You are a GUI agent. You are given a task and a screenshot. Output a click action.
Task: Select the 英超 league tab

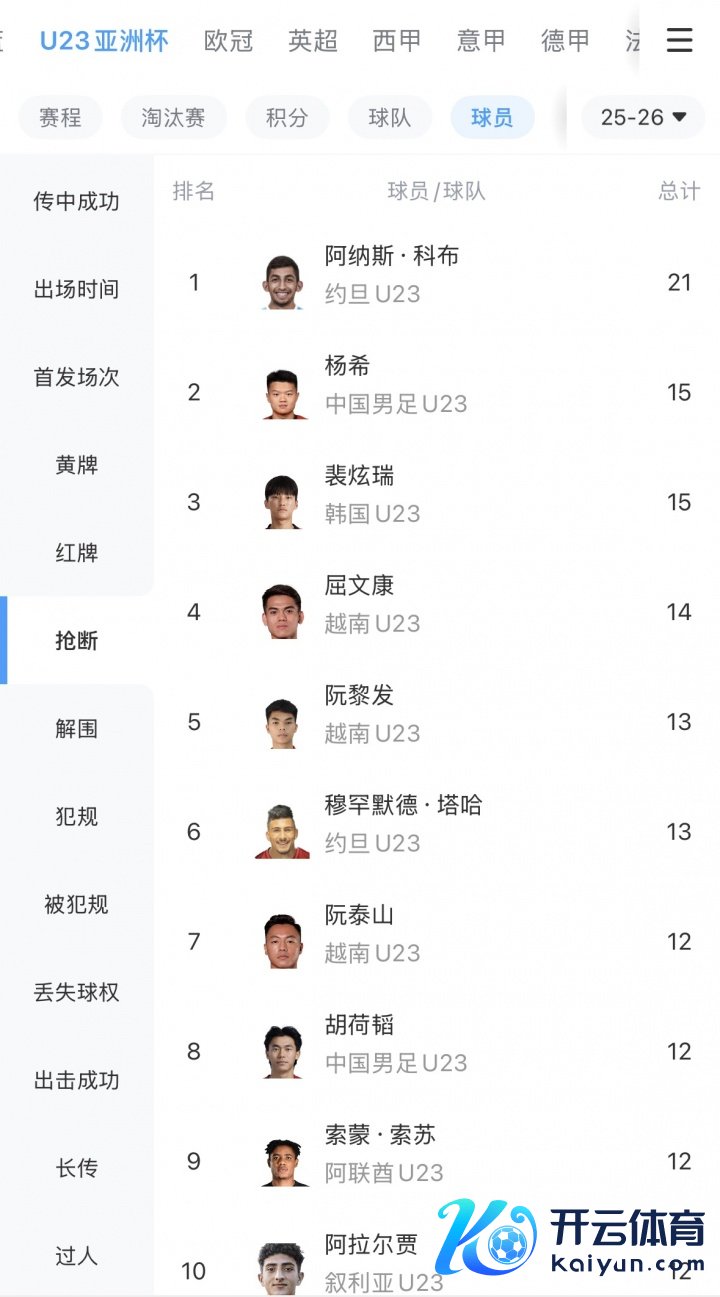pyautogui.click(x=313, y=41)
